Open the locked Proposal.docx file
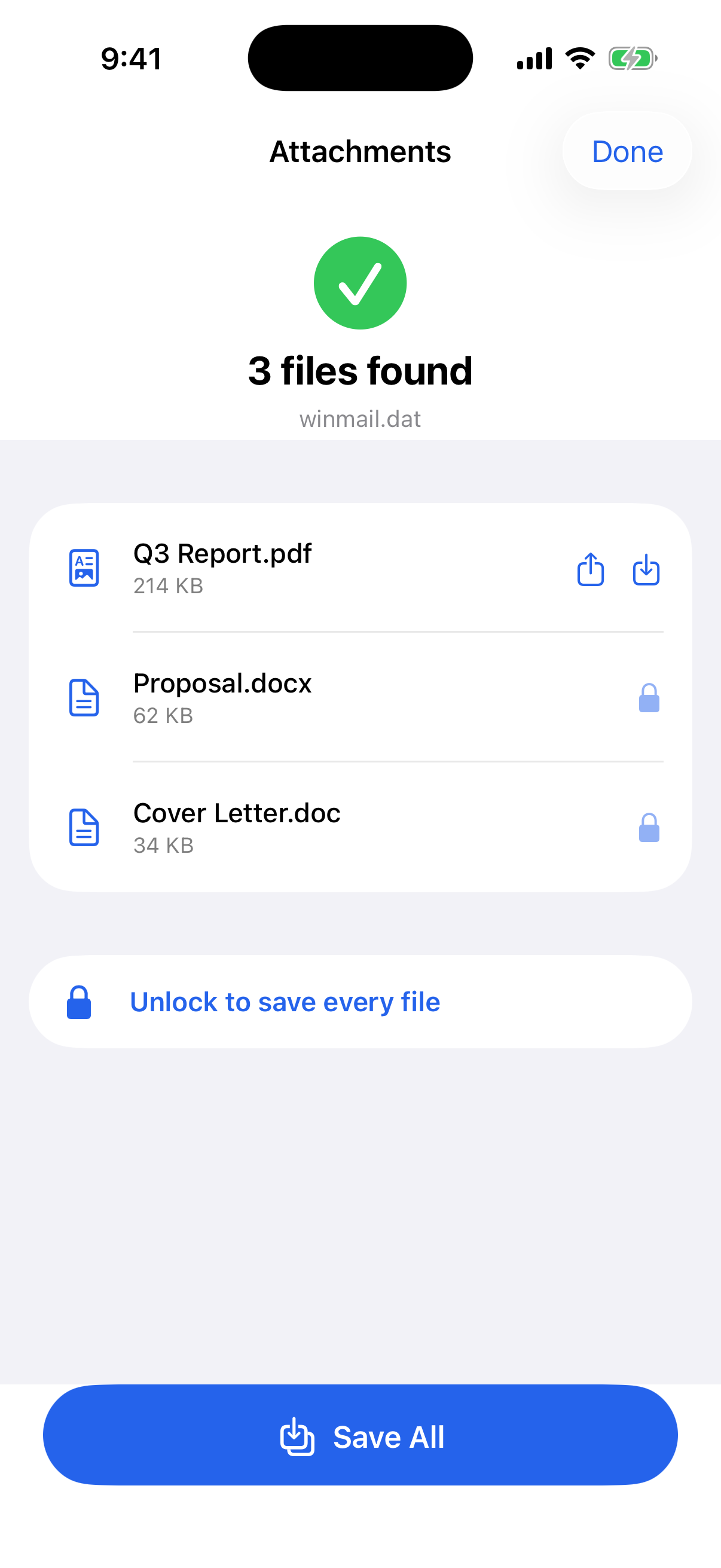 [360, 697]
